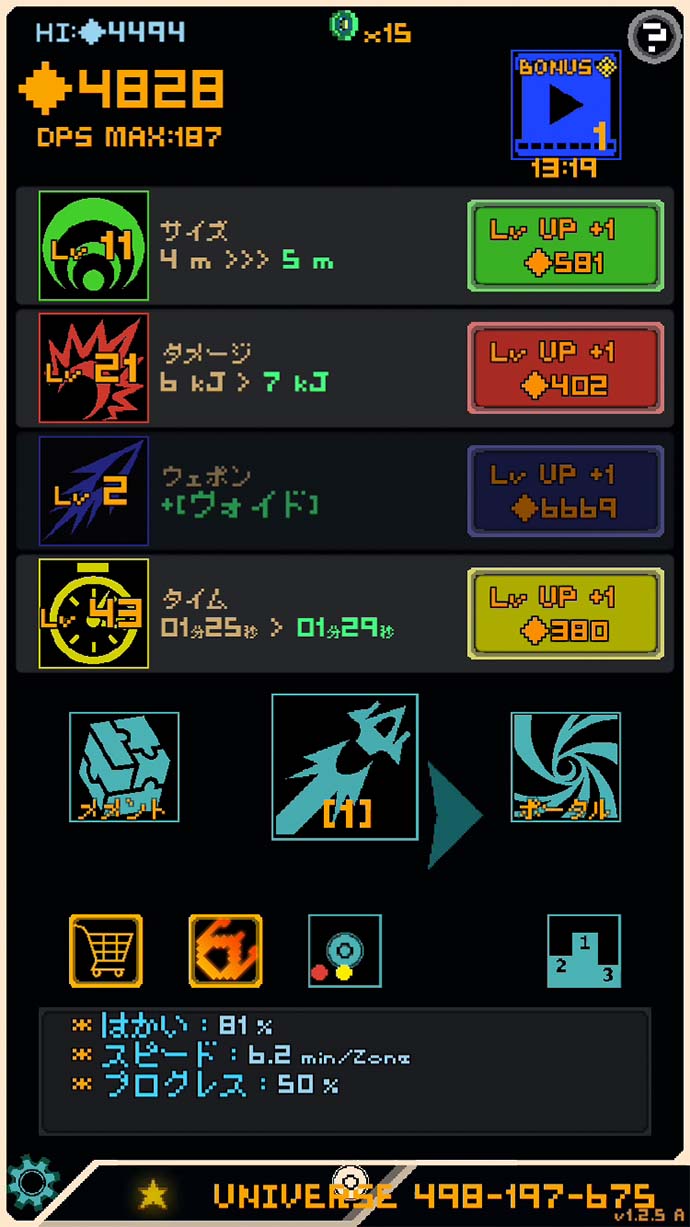The width and height of the screenshot is (690, 1227).
Task: Tap the star icon beside UNIVERSE
Action: (x=154, y=1193)
